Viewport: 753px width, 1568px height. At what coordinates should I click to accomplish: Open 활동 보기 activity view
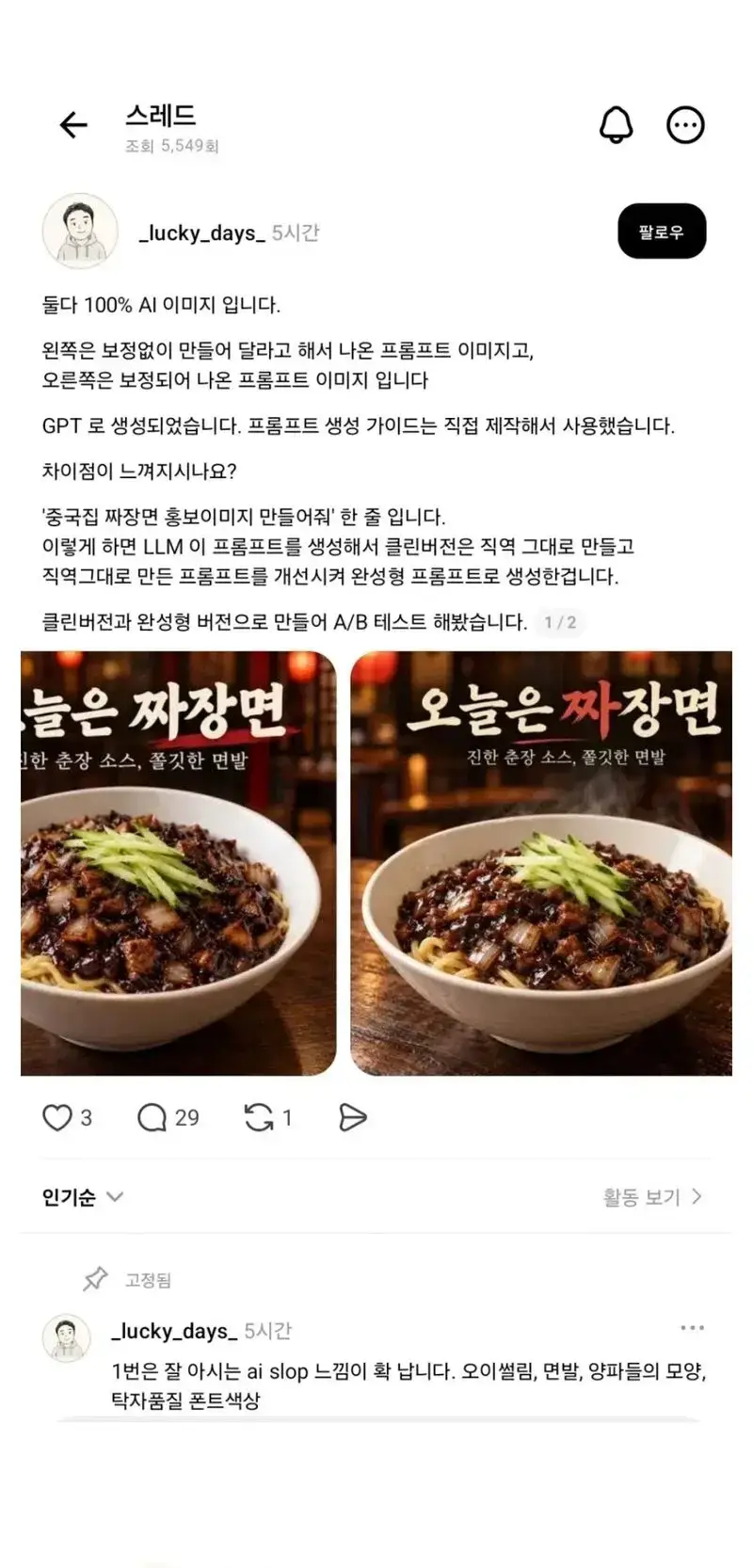[x=652, y=1197]
